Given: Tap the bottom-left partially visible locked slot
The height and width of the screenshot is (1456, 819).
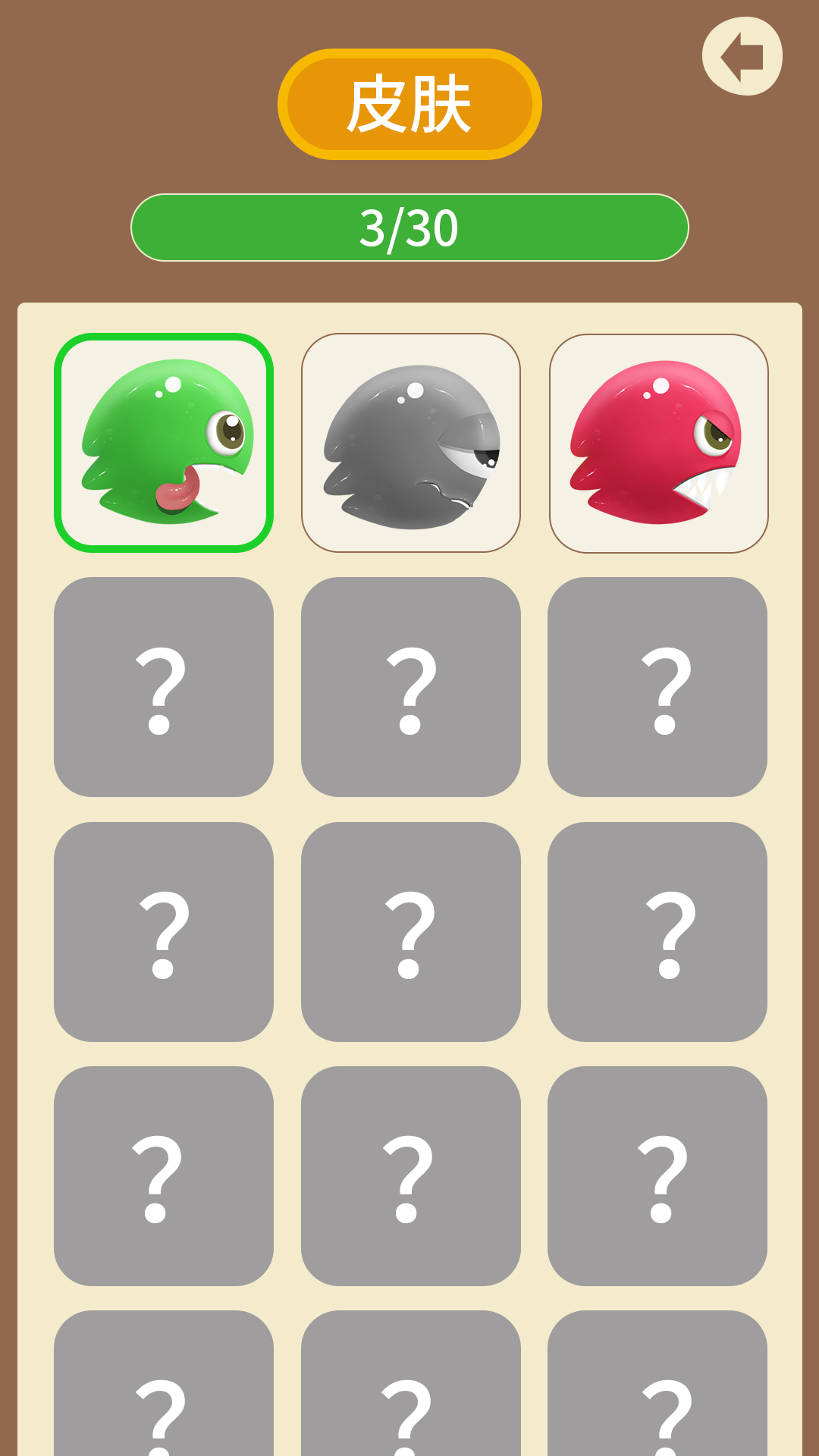Looking at the screenshot, I should tap(167, 1403).
